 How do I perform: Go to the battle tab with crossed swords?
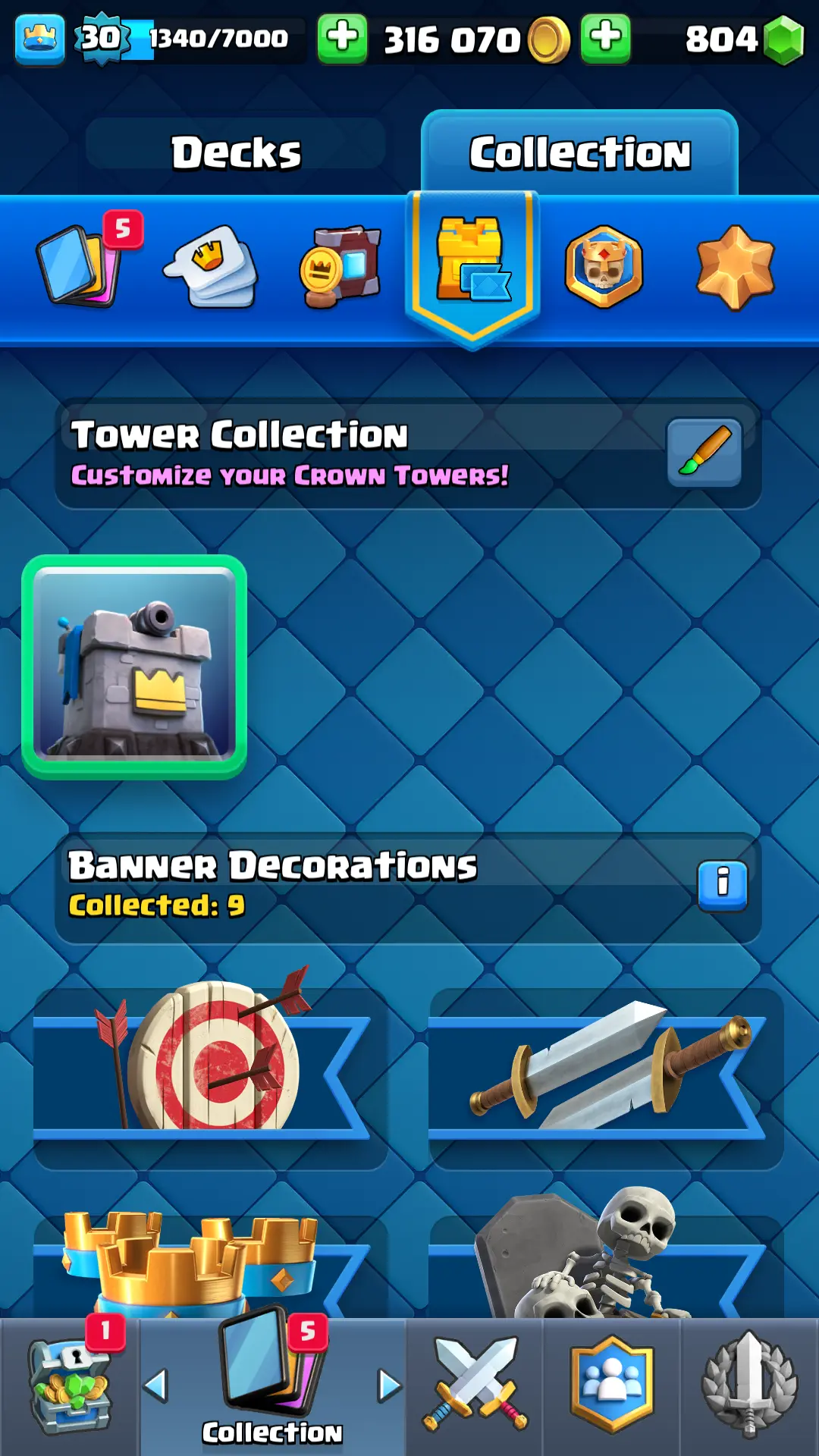pos(475,1386)
